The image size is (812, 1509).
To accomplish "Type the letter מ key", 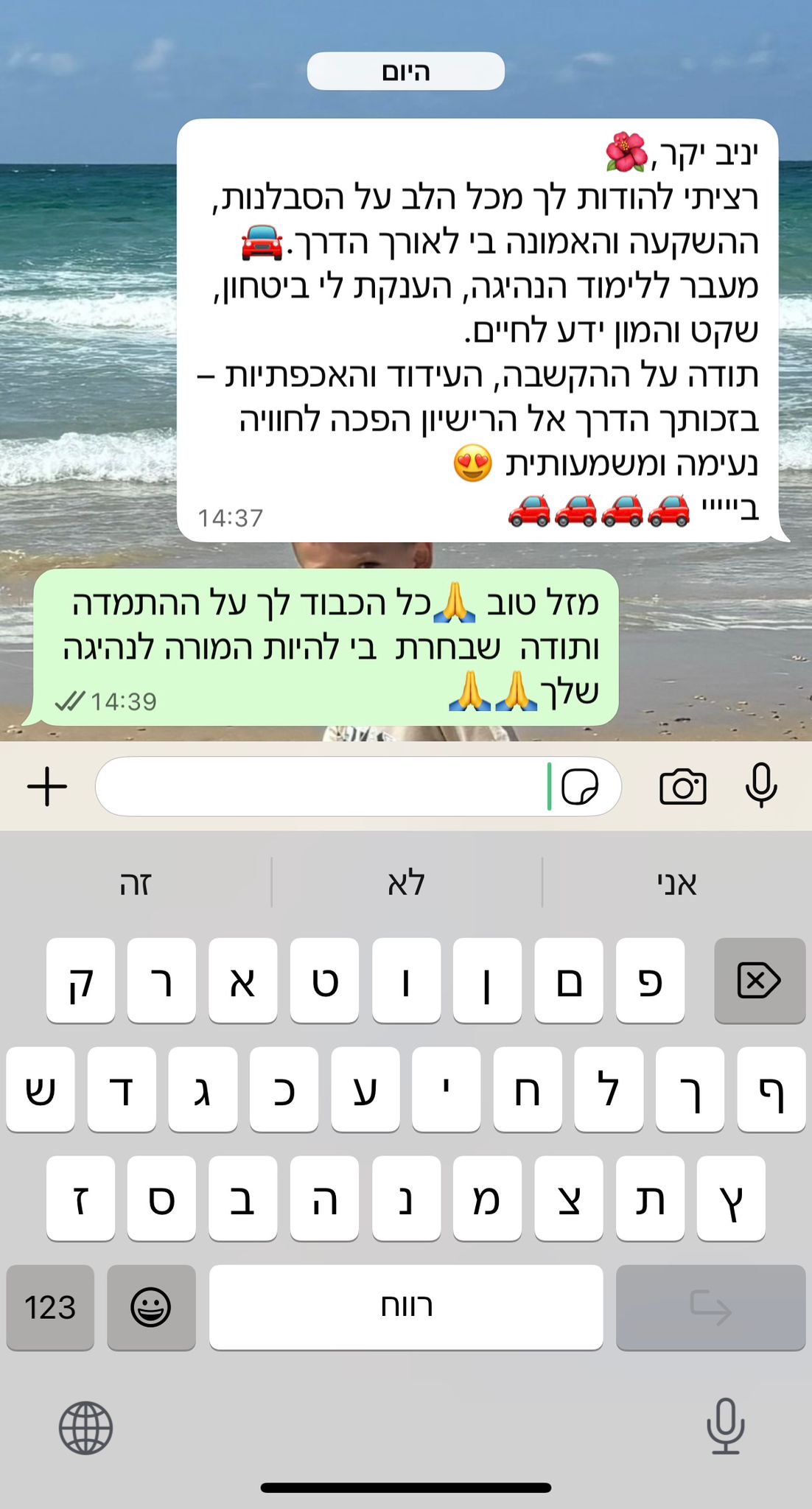I will coord(487,1198).
